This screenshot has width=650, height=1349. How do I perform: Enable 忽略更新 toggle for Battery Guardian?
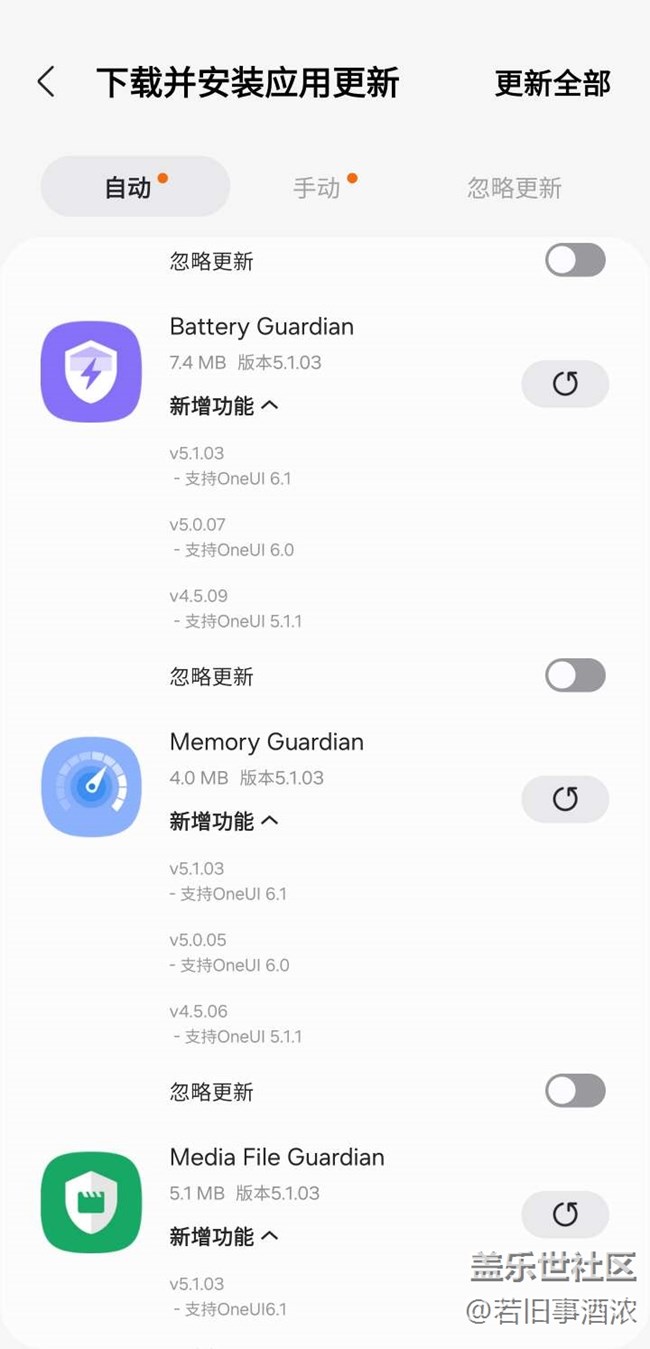tap(575, 676)
